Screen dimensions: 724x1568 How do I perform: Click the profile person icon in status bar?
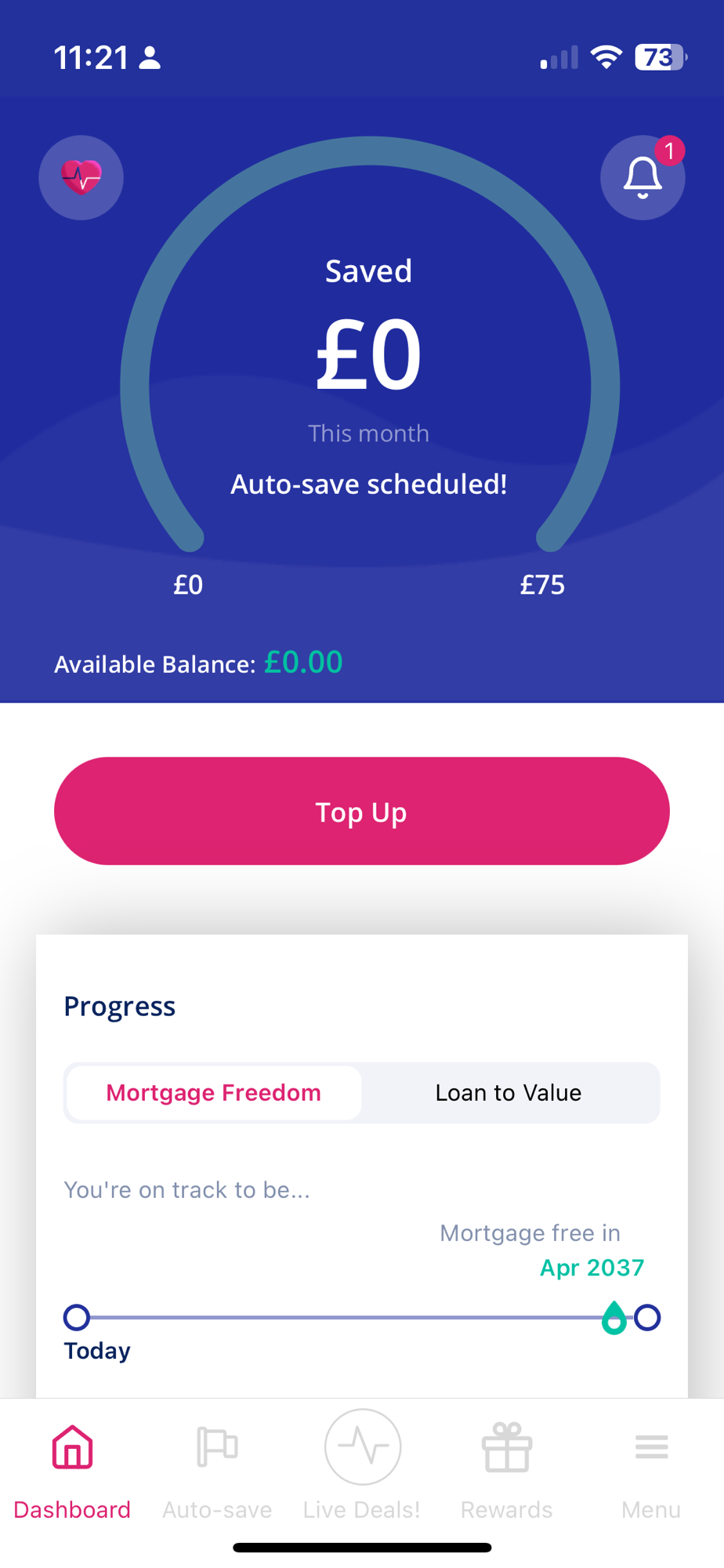pos(148,56)
